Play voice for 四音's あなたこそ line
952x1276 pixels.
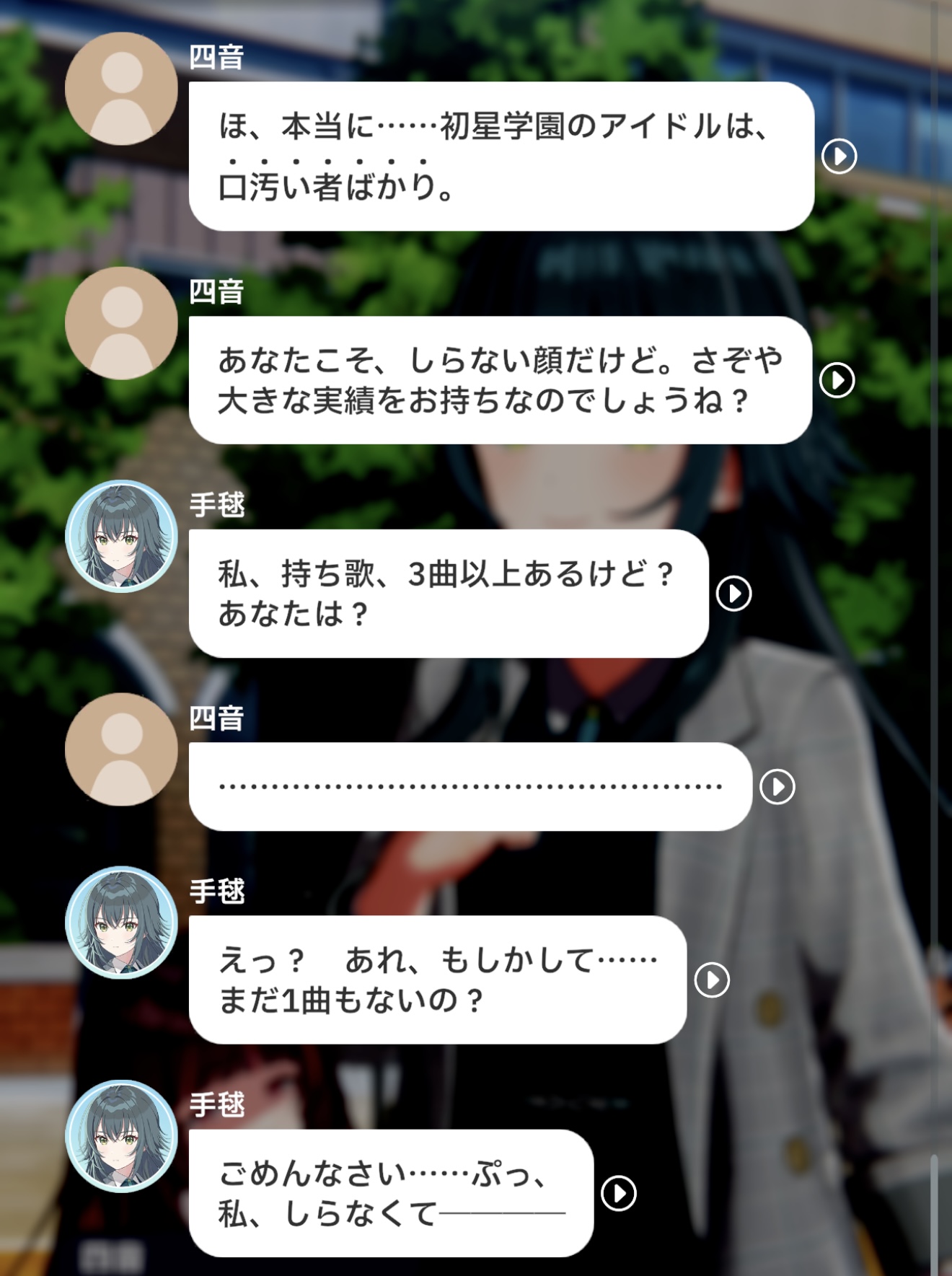pos(837,380)
